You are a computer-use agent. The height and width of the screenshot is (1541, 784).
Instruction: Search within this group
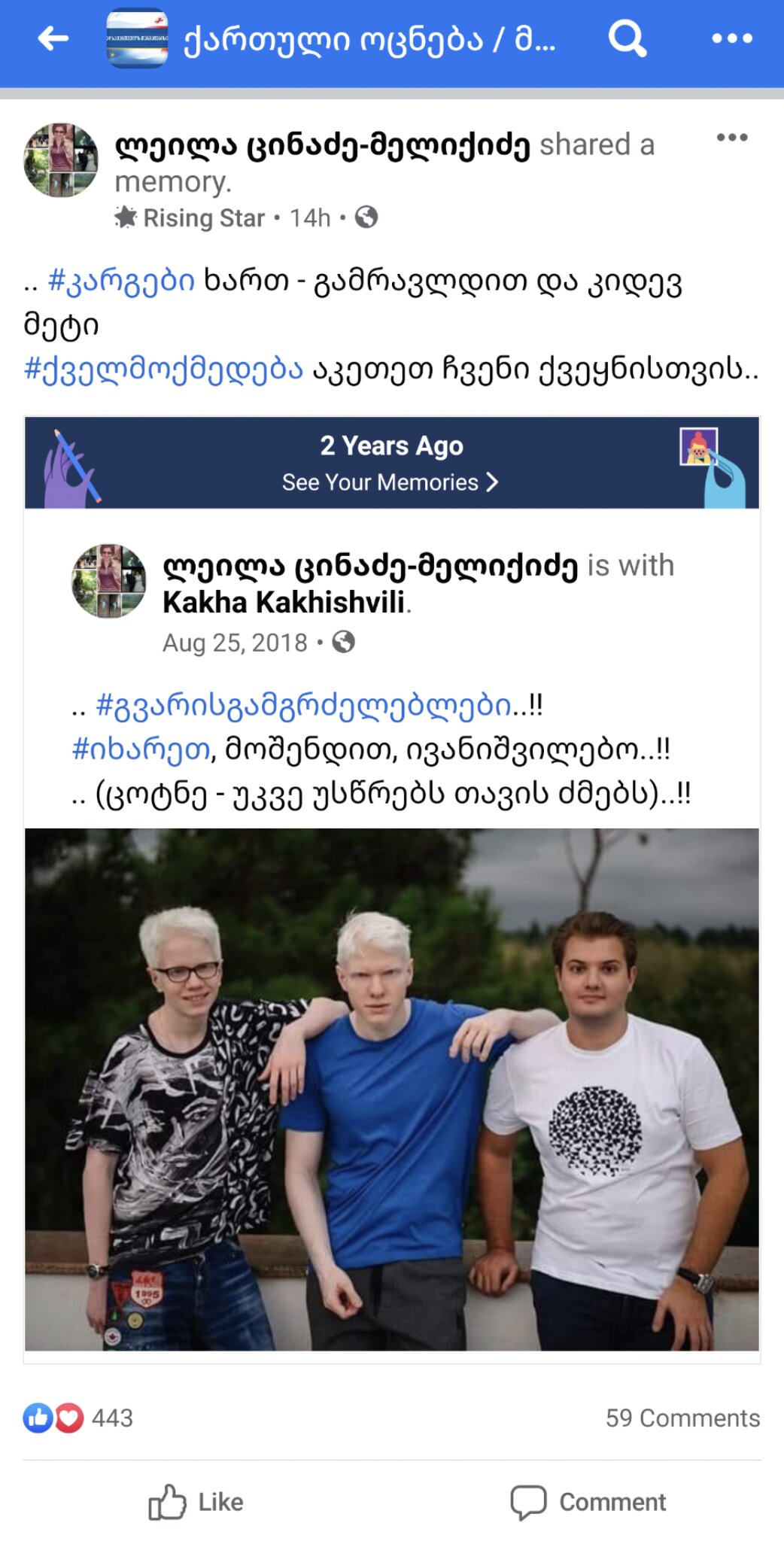[627, 38]
